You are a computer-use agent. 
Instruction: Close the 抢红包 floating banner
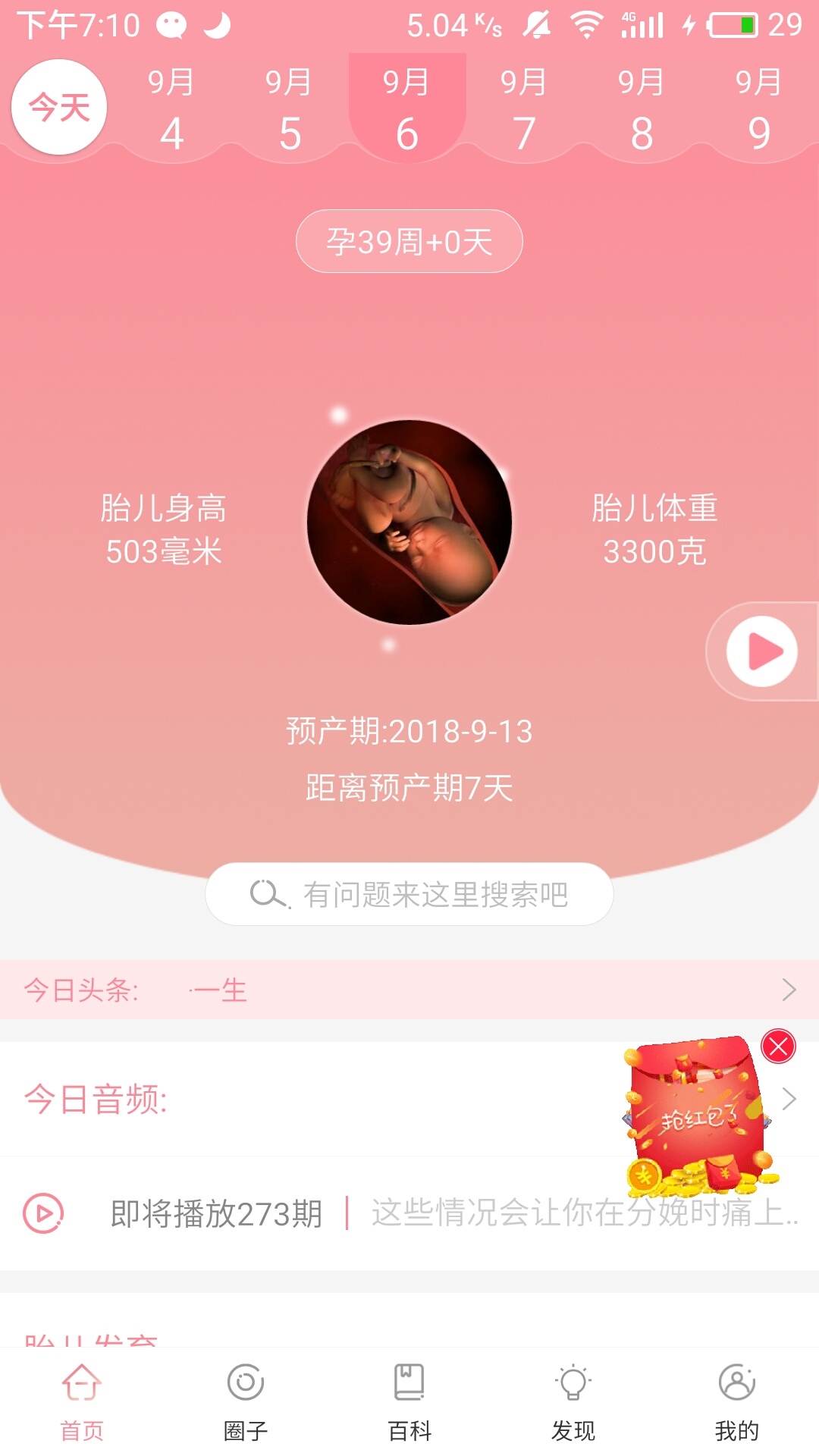tap(778, 1046)
